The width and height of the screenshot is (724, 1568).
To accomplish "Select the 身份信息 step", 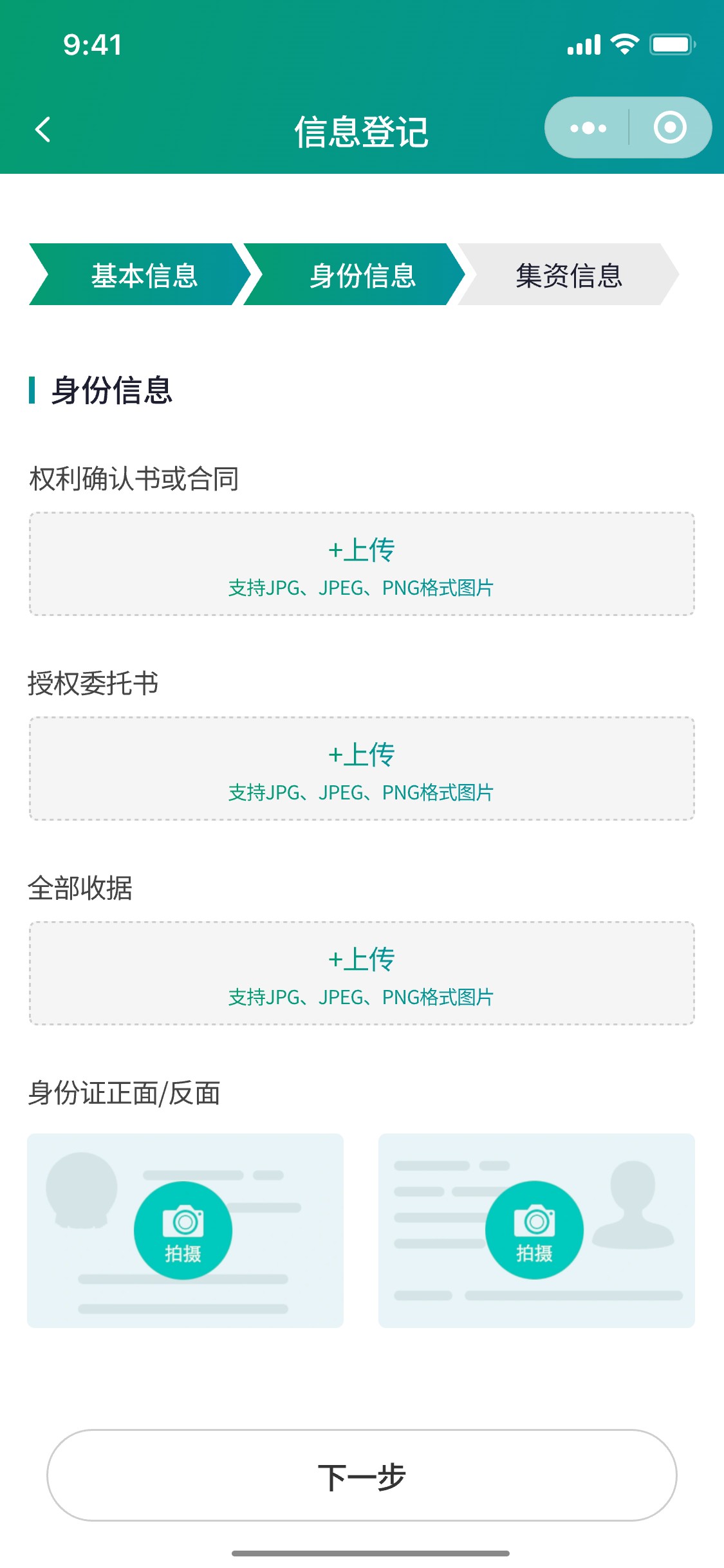I will 362,275.
